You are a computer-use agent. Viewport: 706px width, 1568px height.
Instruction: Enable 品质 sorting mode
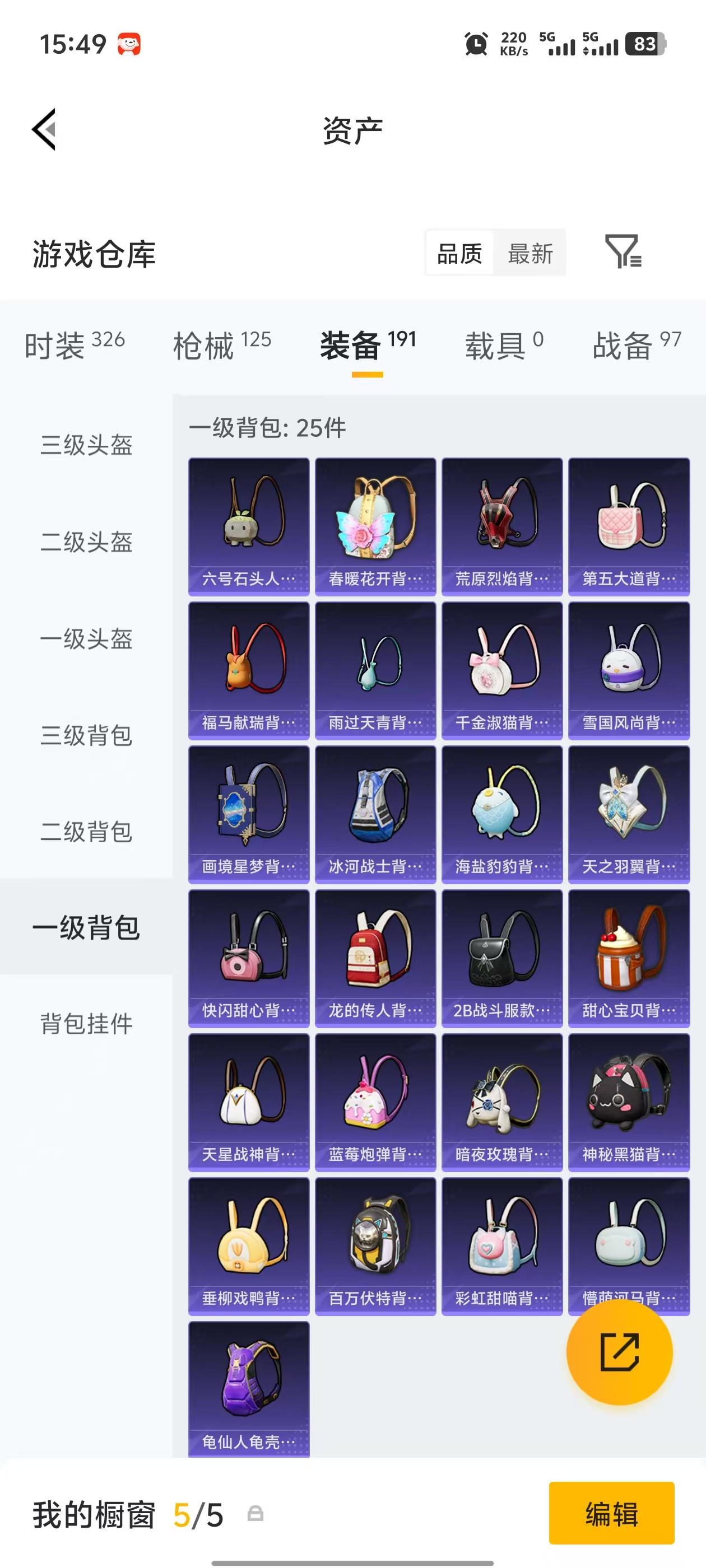(460, 253)
